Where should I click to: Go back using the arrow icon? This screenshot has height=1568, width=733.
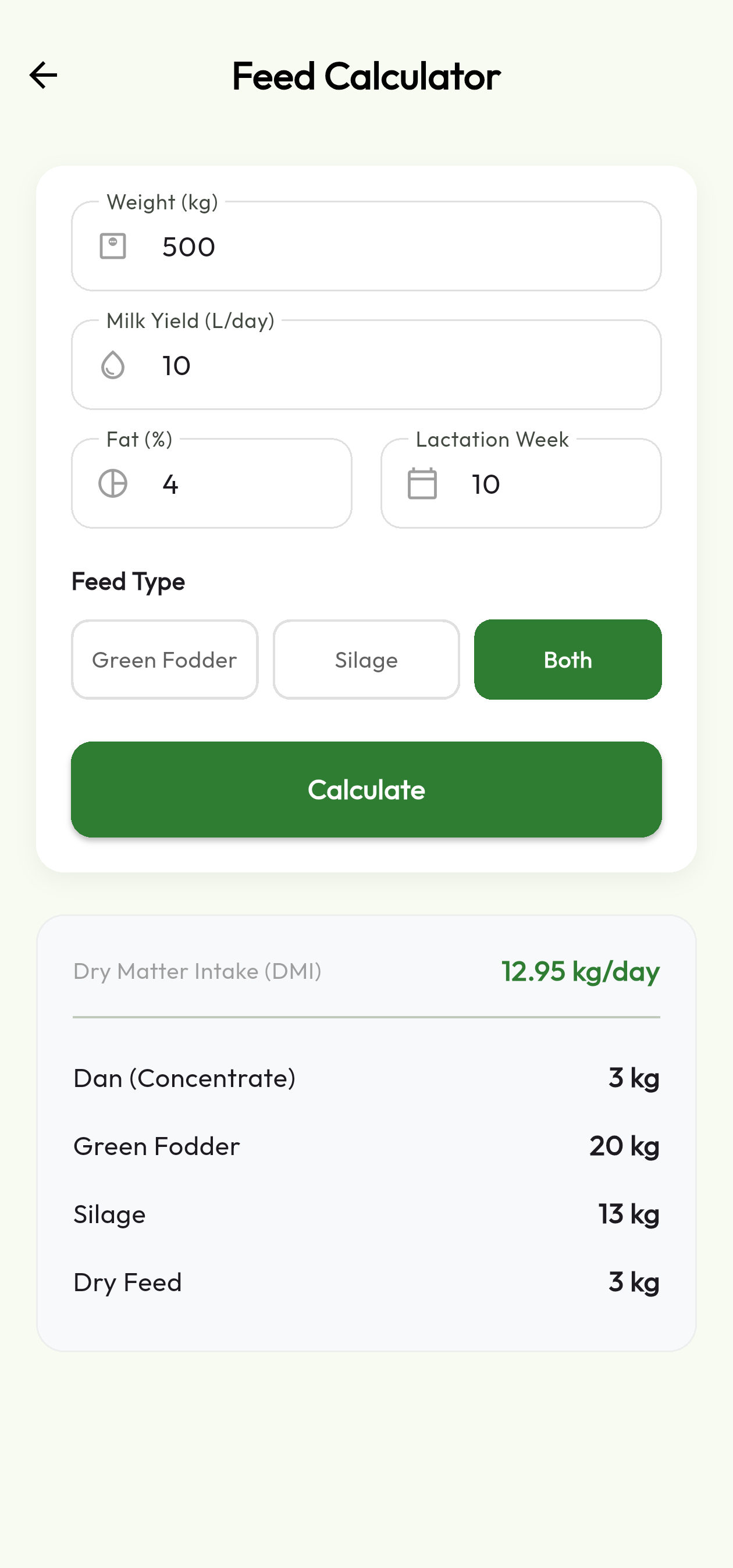[x=42, y=75]
